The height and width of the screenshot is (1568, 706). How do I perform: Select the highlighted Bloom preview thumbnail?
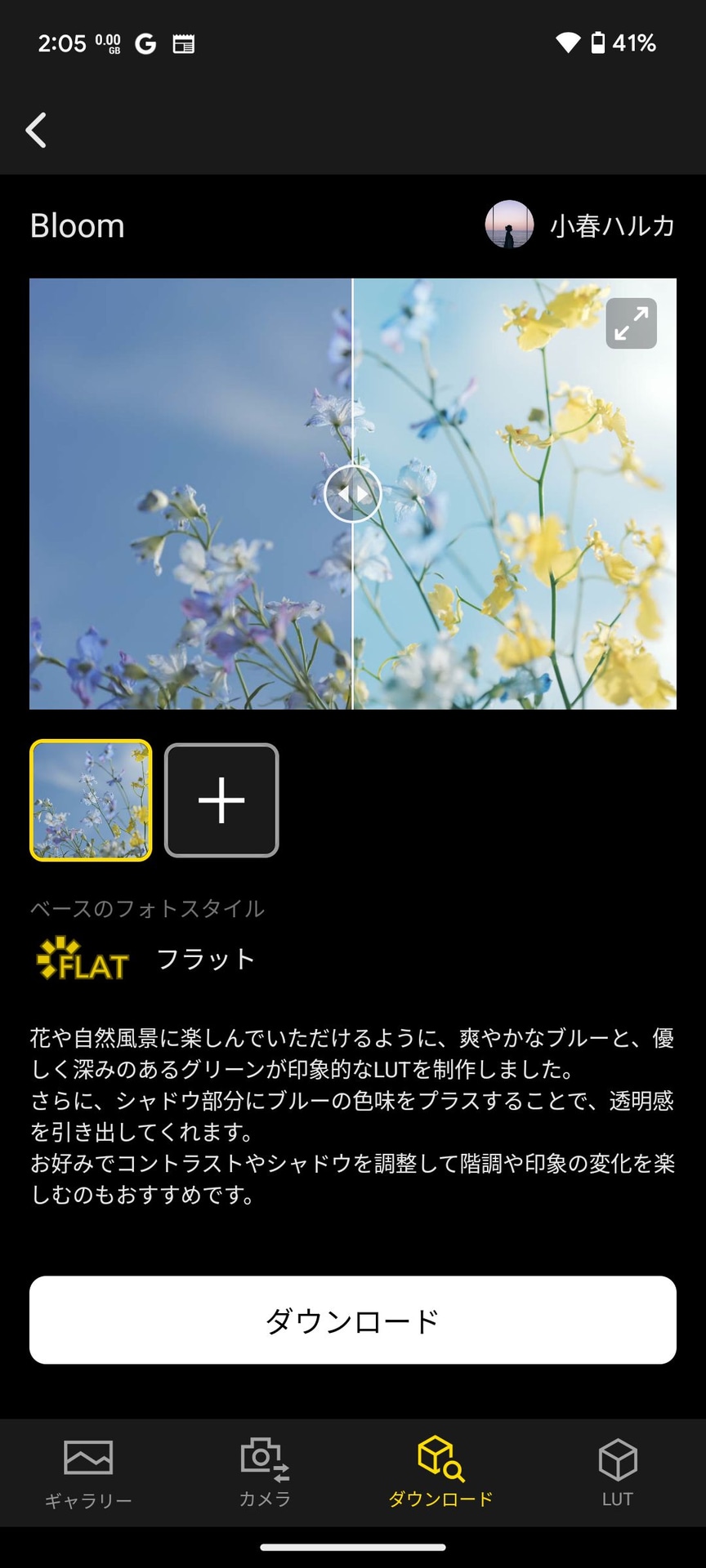click(x=90, y=801)
